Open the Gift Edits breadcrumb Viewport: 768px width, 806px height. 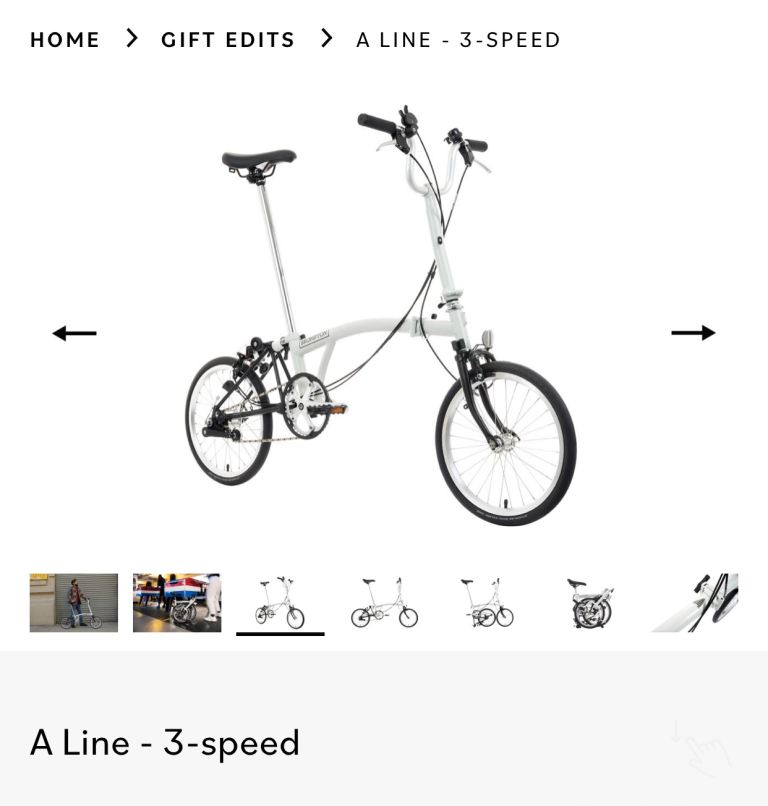[x=228, y=40]
